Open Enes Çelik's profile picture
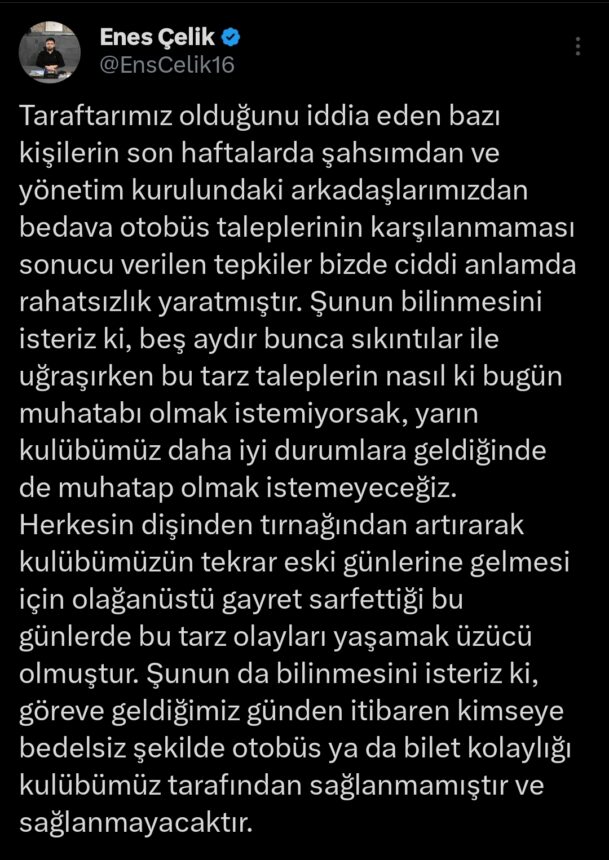This screenshot has width=609, height=860. 51,54
